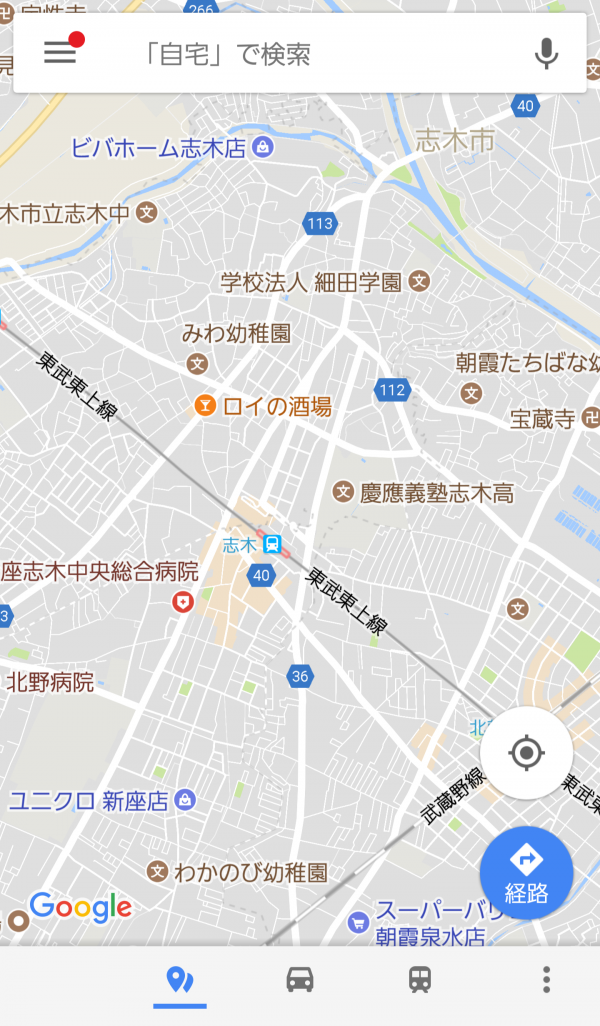600x1026 pixels.
Task: Switch to the explore places tab
Action: (x=180, y=980)
